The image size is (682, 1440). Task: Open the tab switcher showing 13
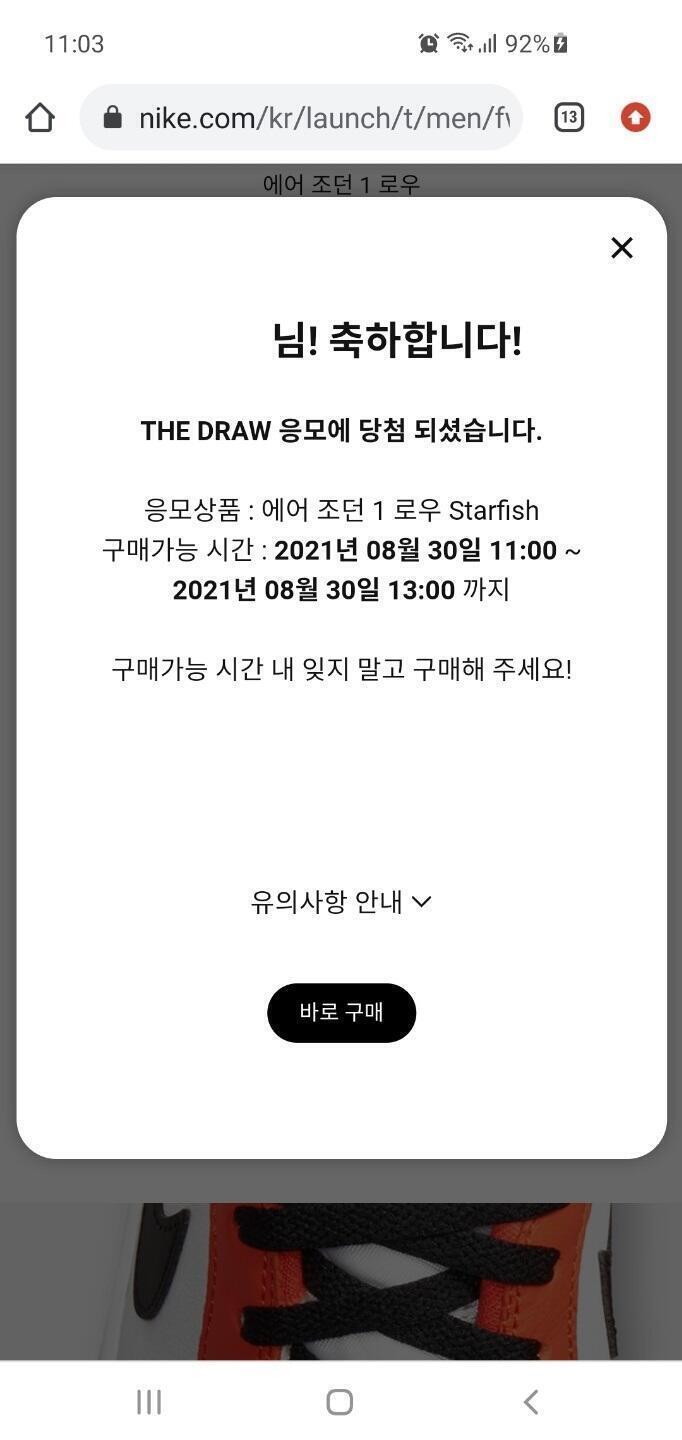tap(569, 118)
